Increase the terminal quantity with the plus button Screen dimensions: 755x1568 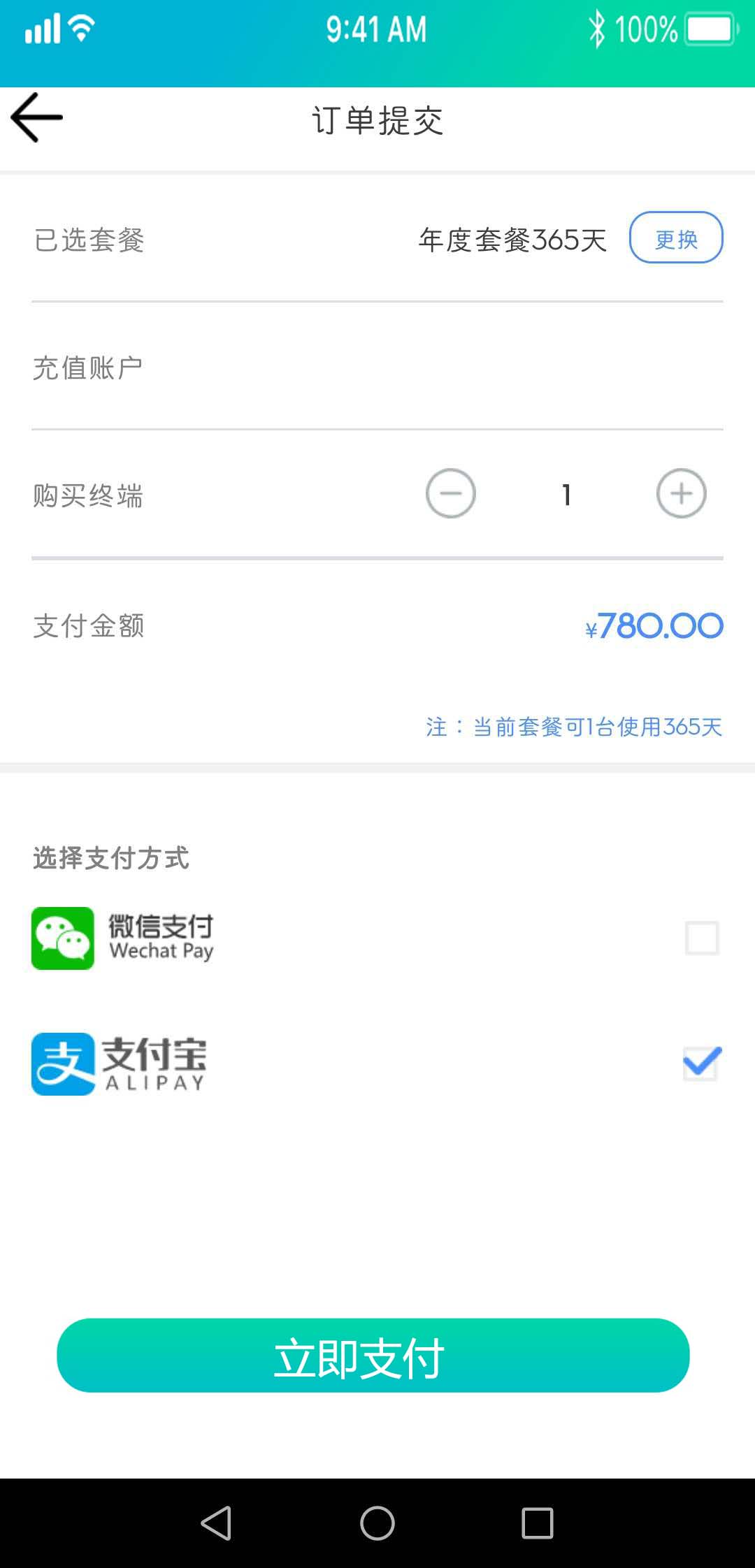(x=682, y=493)
